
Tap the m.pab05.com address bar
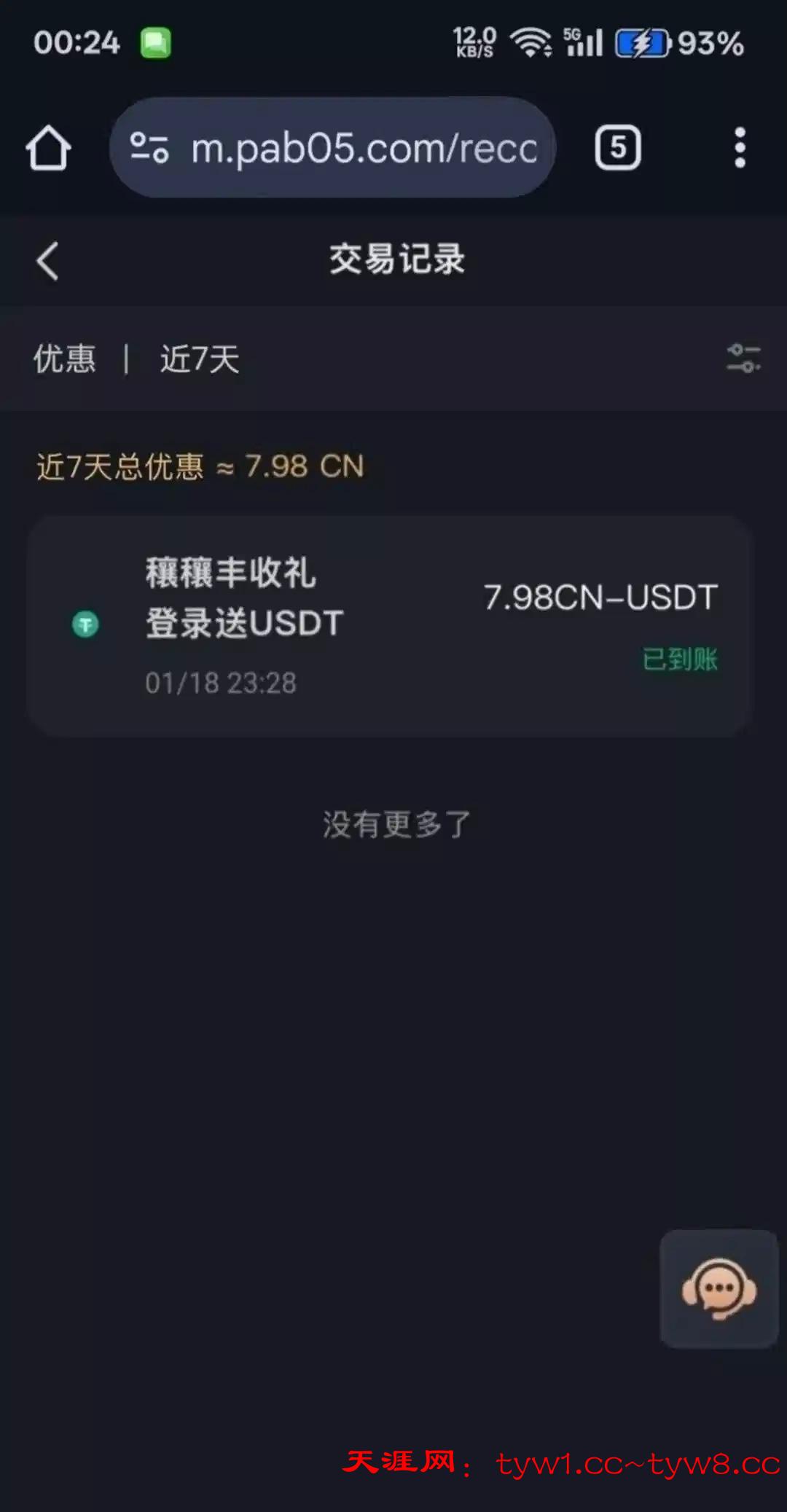tap(363, 148)
